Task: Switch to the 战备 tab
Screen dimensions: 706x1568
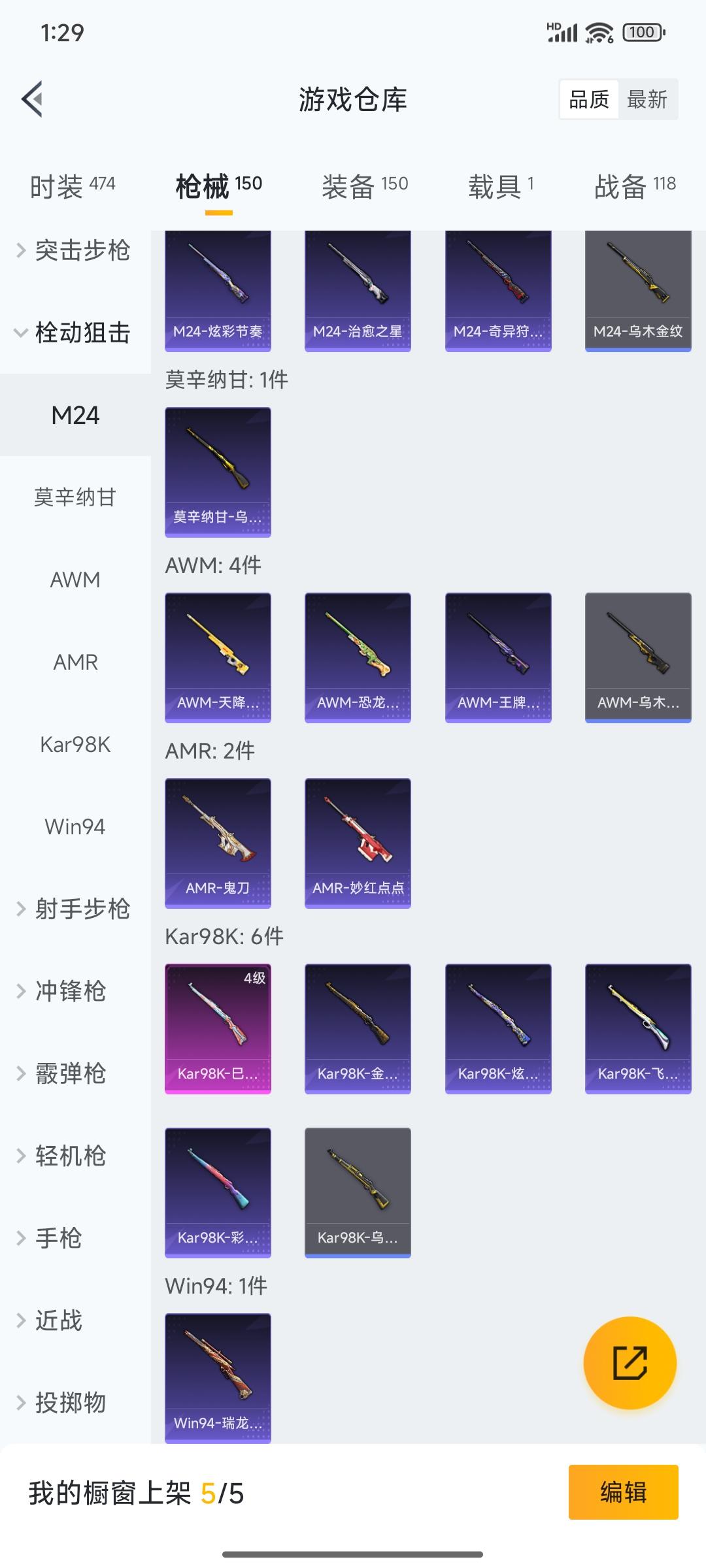Action: click(x=618, y=184)
